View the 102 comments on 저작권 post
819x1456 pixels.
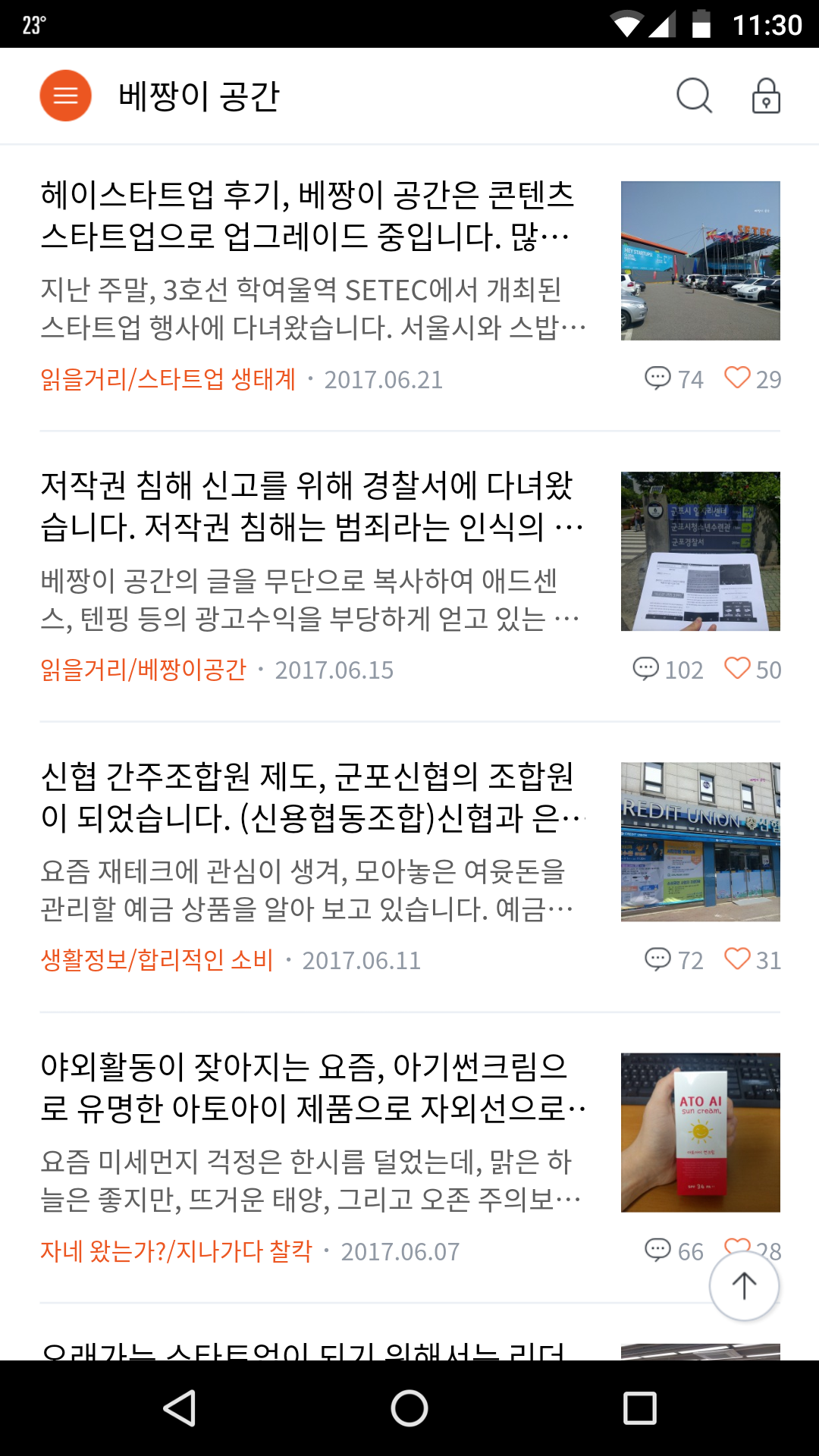(668, 669)
